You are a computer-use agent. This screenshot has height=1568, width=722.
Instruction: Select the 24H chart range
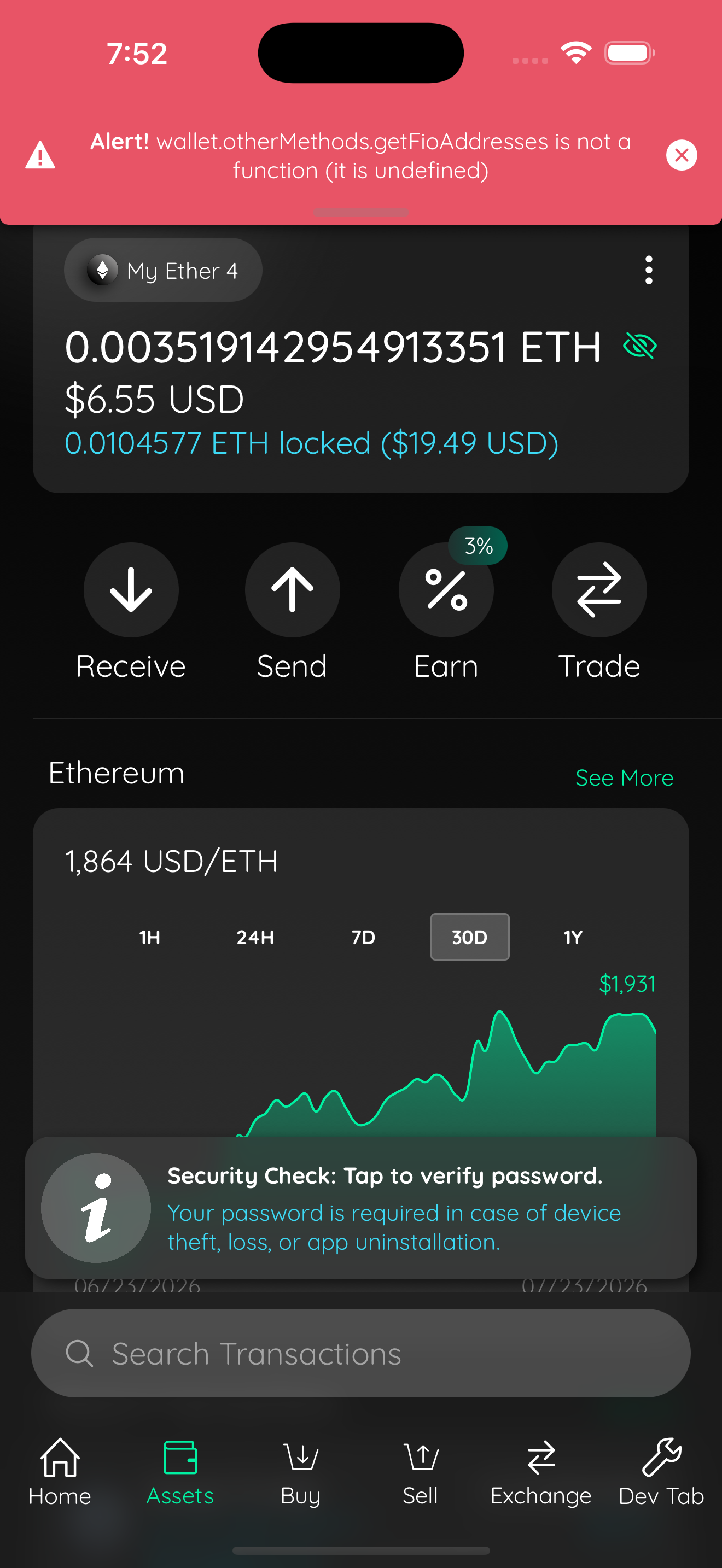coord(255,937)
